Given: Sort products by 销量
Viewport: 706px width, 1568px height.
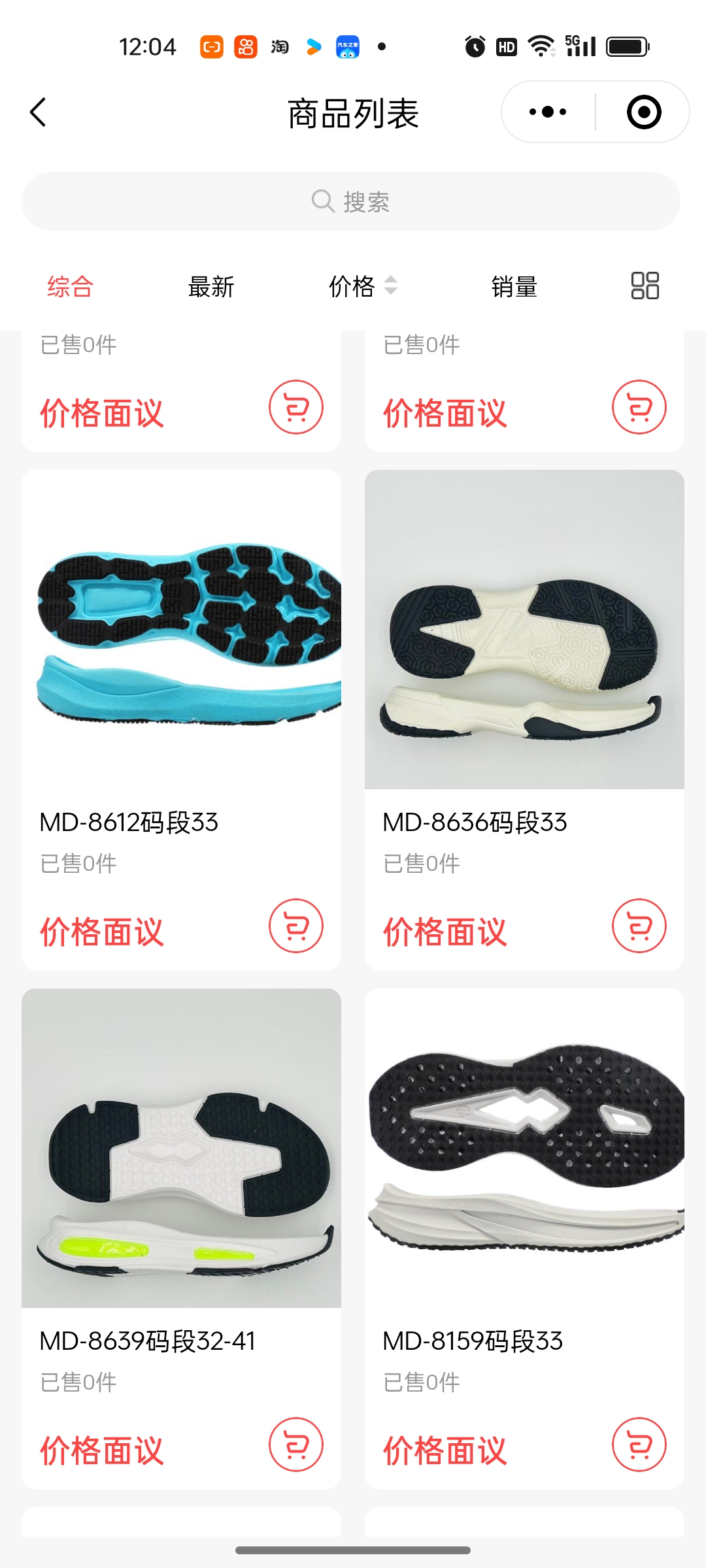Looking at the screenshot, I should 514,287.
